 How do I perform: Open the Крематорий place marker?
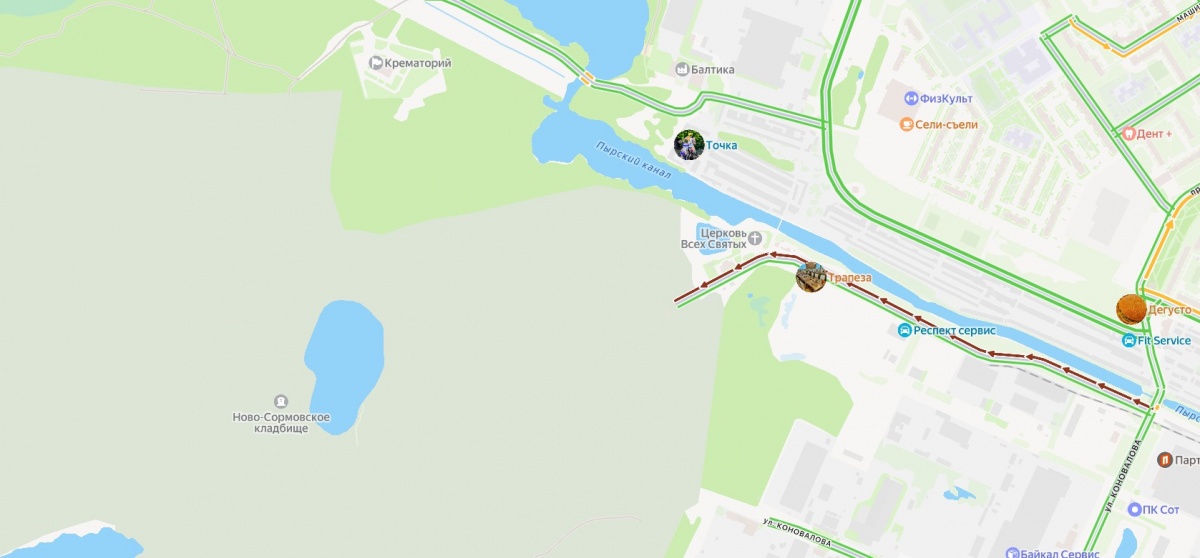(376, 63)
